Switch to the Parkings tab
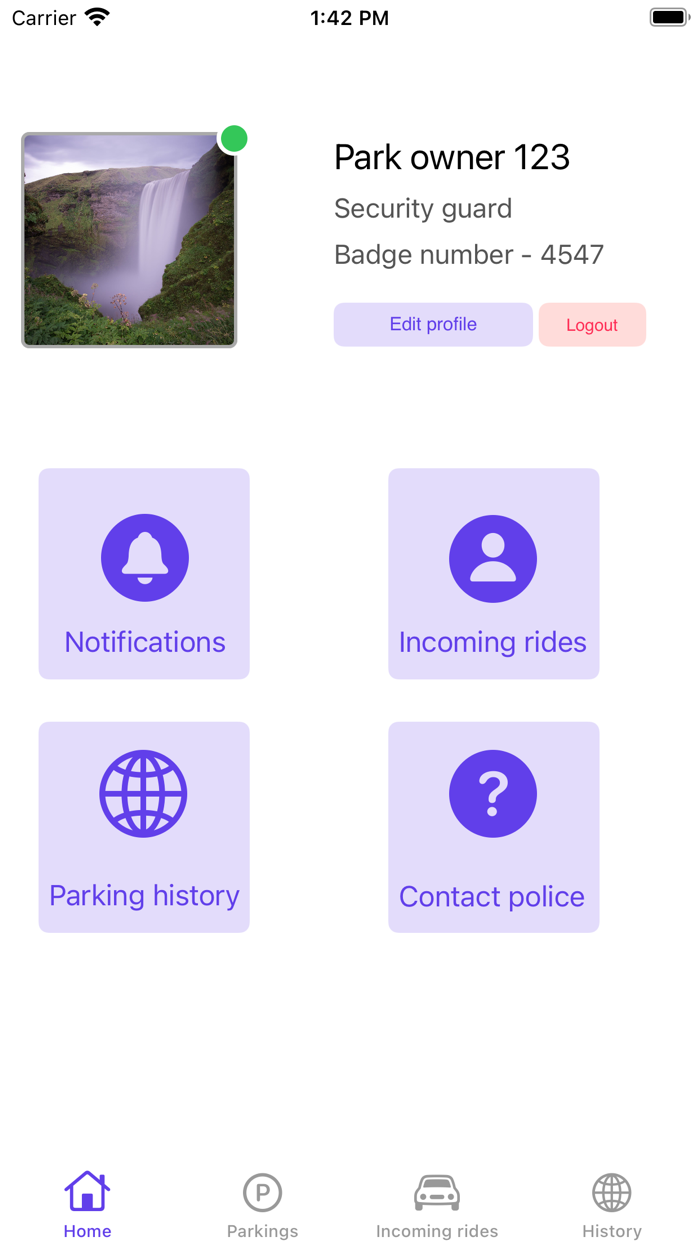700x1244 pixels. [262, 1205]
